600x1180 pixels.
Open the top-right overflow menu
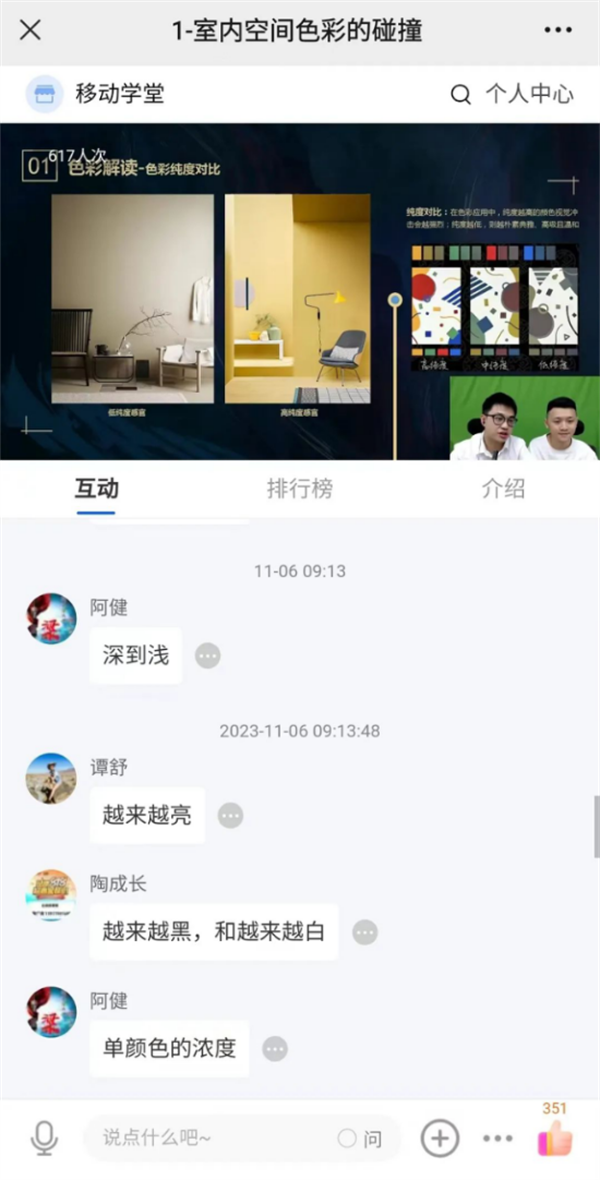pos(558,30)
